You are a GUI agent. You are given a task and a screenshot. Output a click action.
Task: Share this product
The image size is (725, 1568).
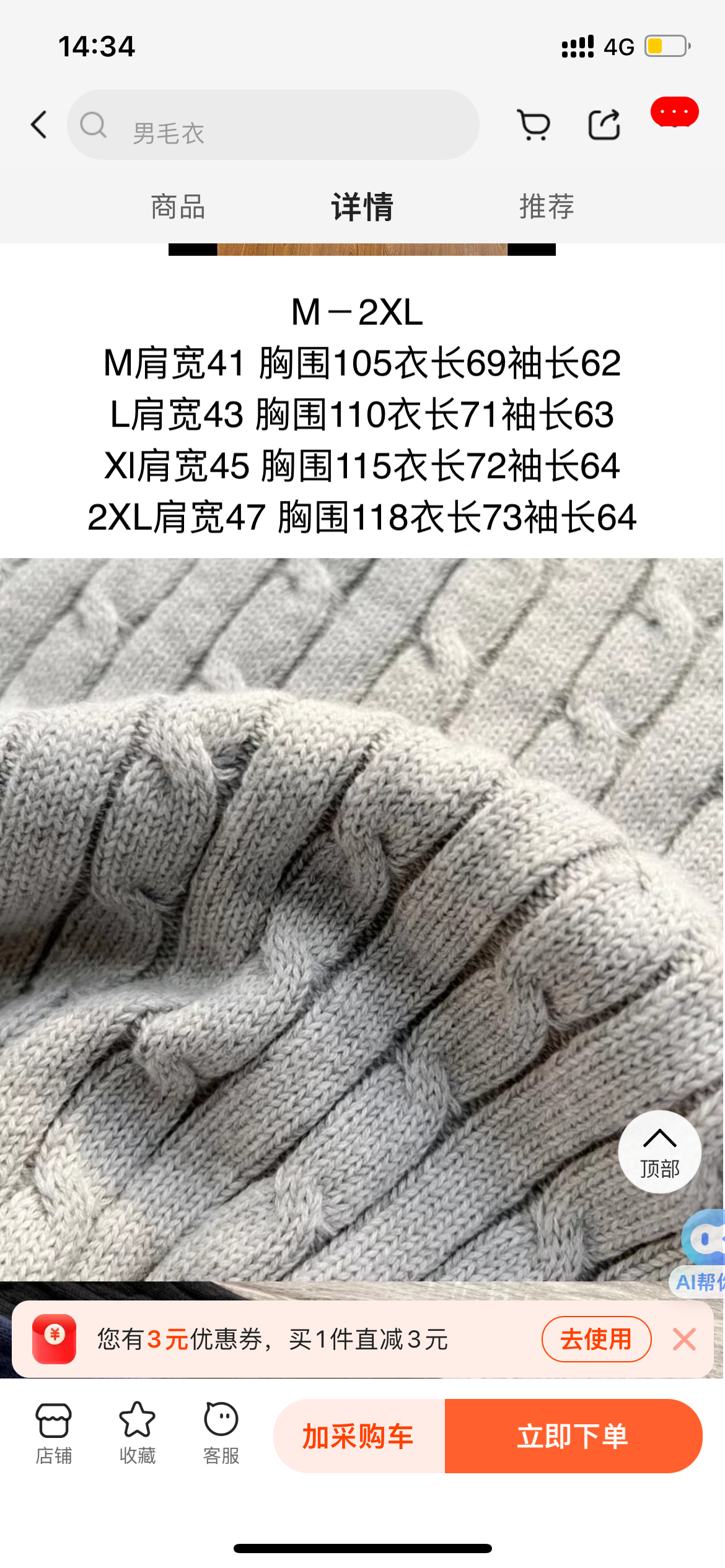(604, 125)
